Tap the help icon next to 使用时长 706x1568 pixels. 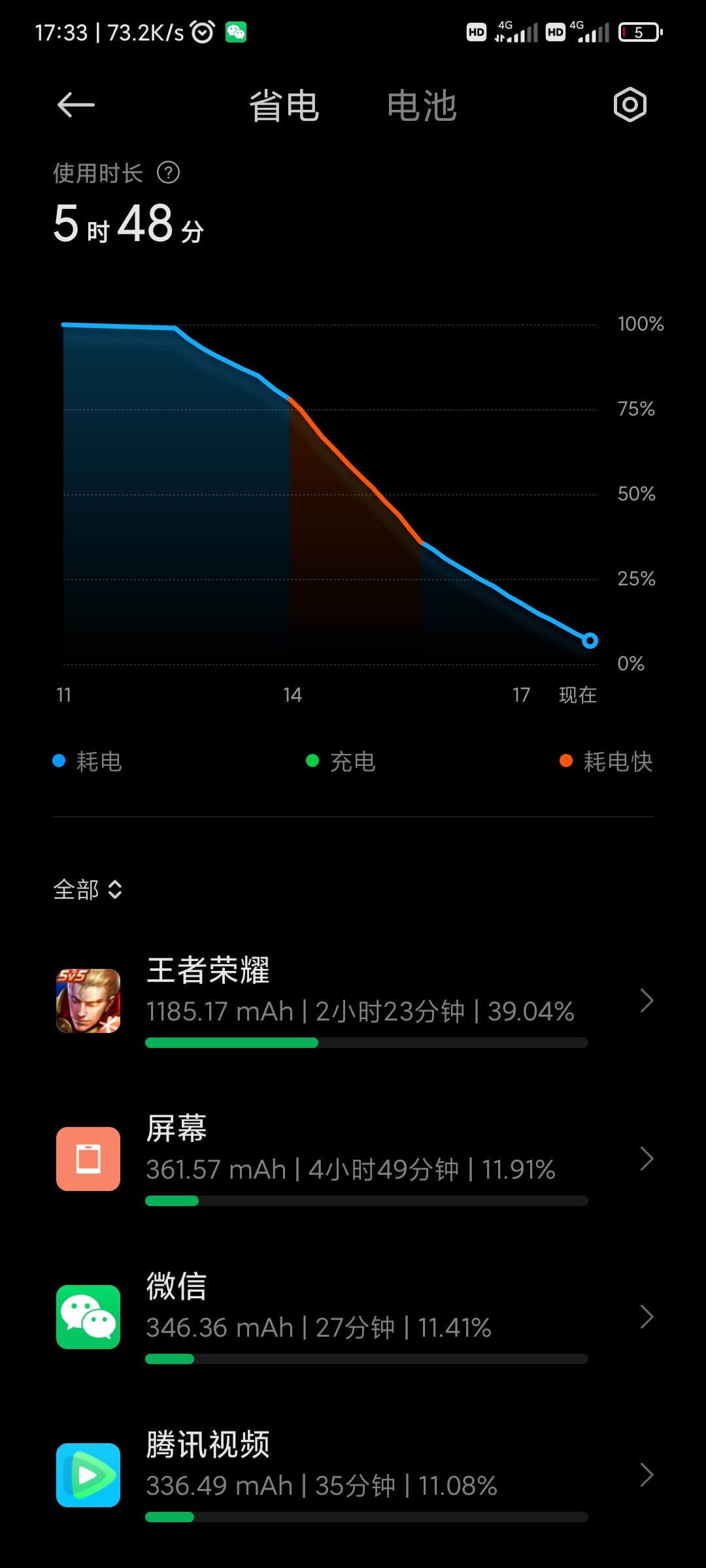pyautogui.click(x=168, y=173)
